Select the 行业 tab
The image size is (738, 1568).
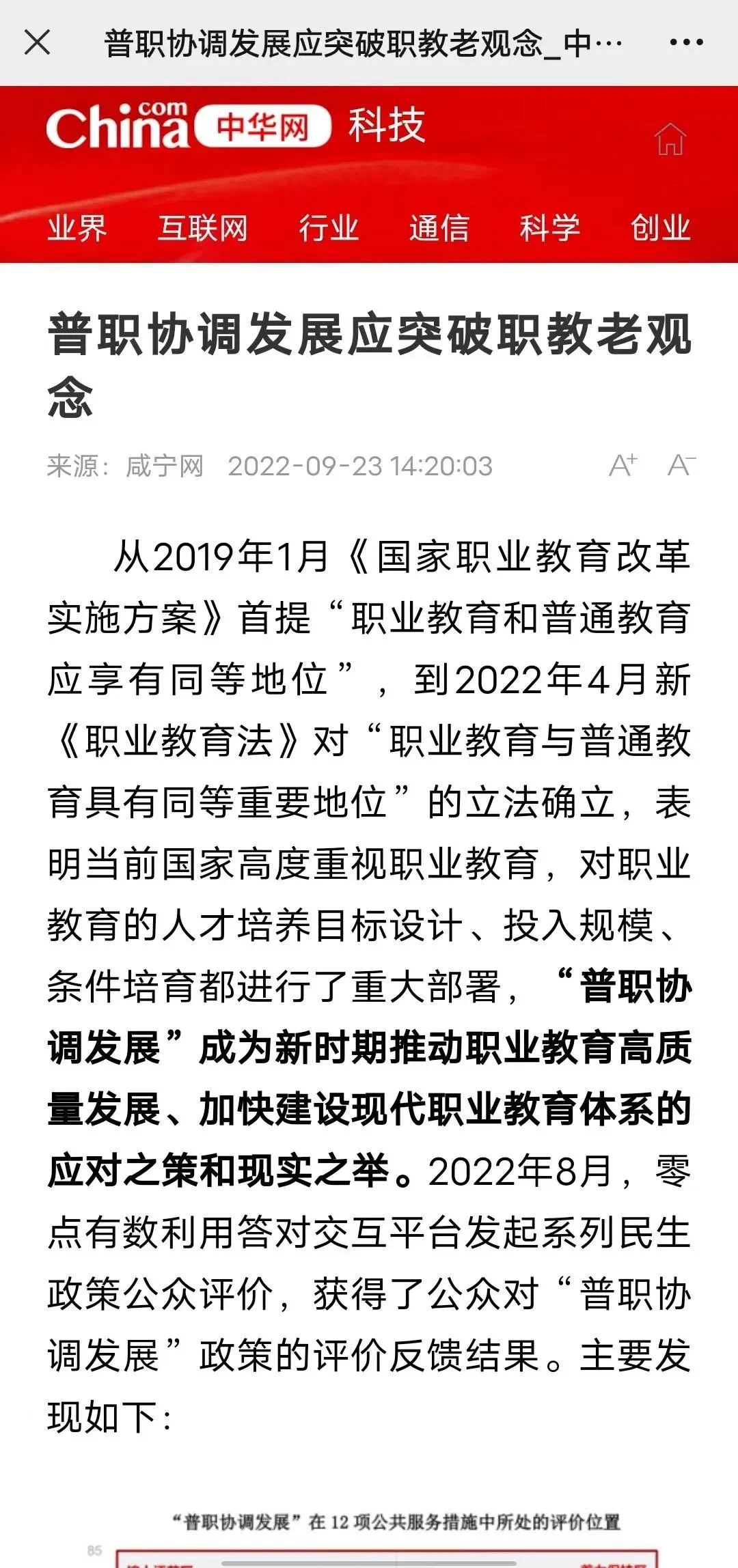329,228
